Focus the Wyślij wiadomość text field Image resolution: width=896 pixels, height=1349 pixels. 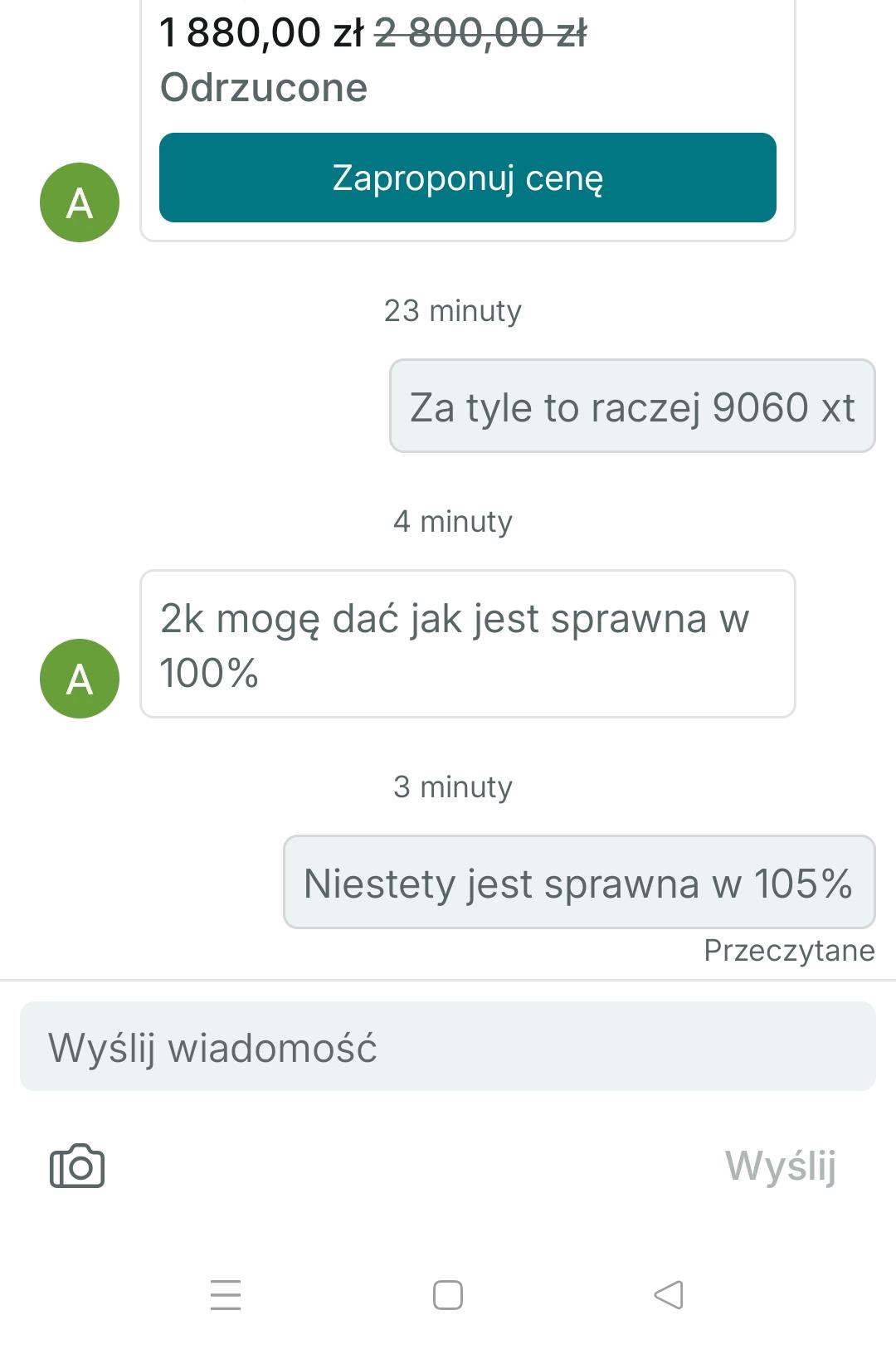point(447,1046)
